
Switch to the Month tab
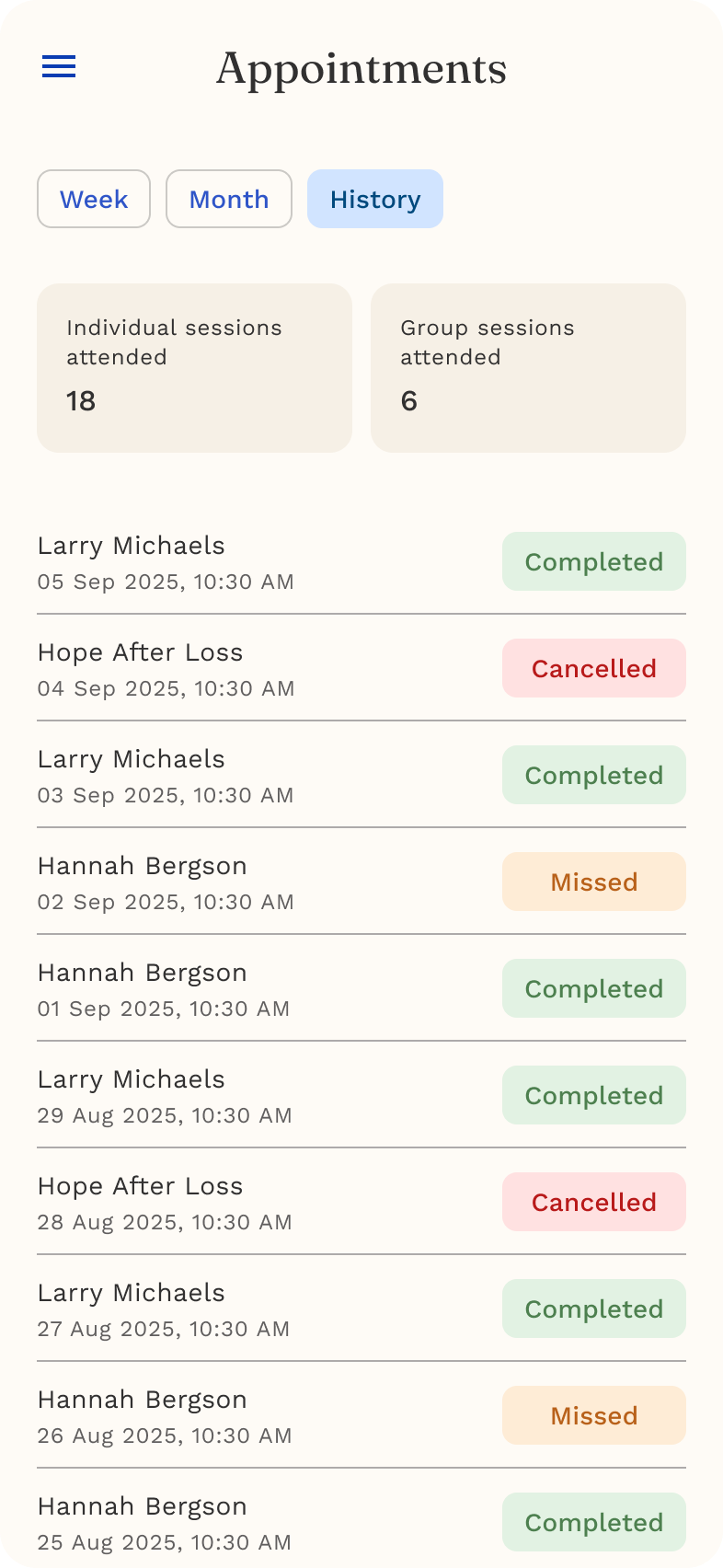(229, 199)
